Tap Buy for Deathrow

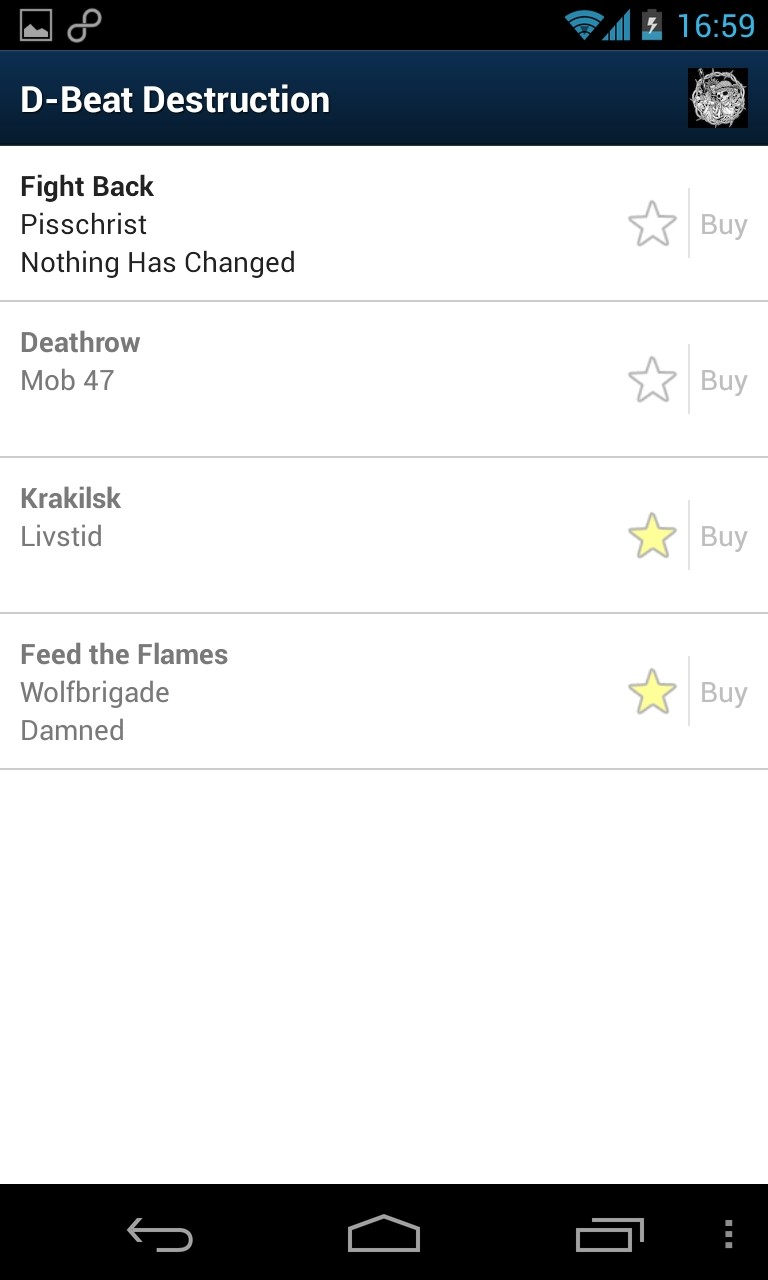[x=724, y=380]
